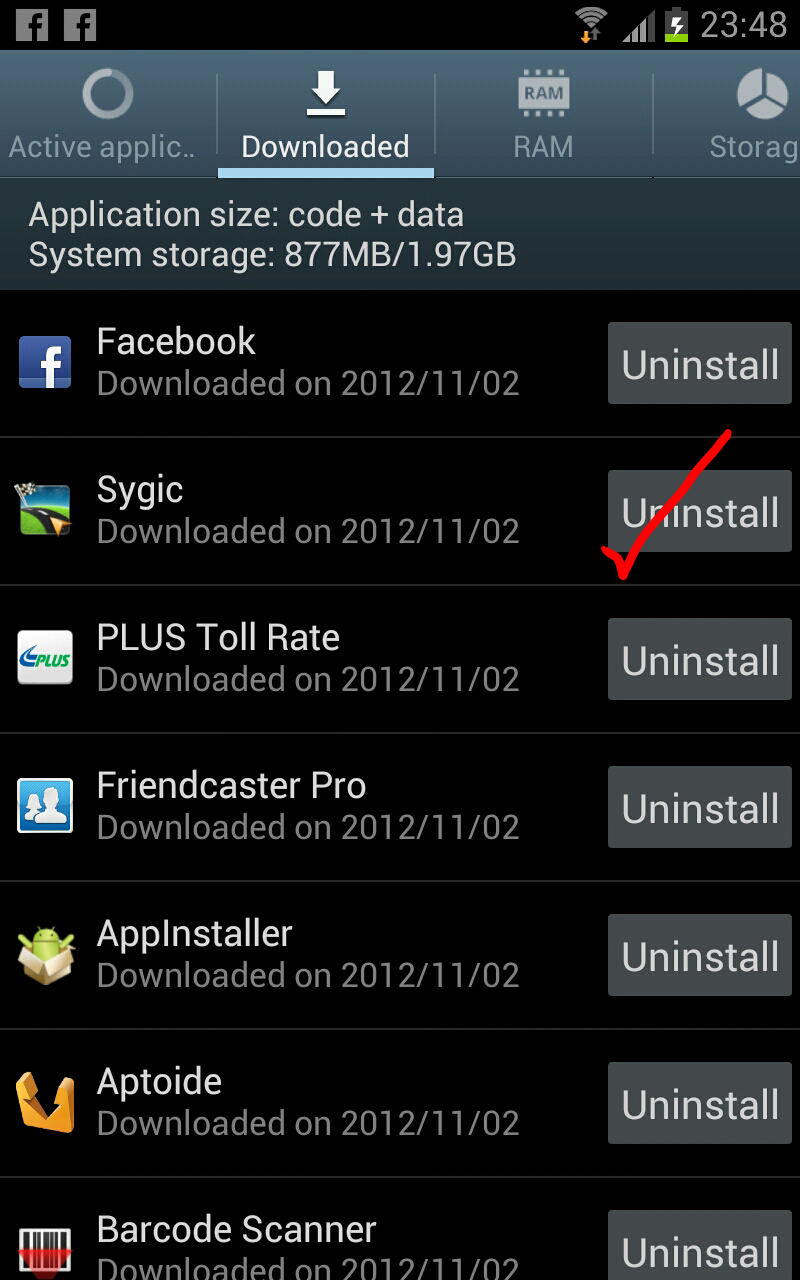Uninstall the Facebook app
This screenshot has height=1280, width=800.
click(x=699, y=364)
